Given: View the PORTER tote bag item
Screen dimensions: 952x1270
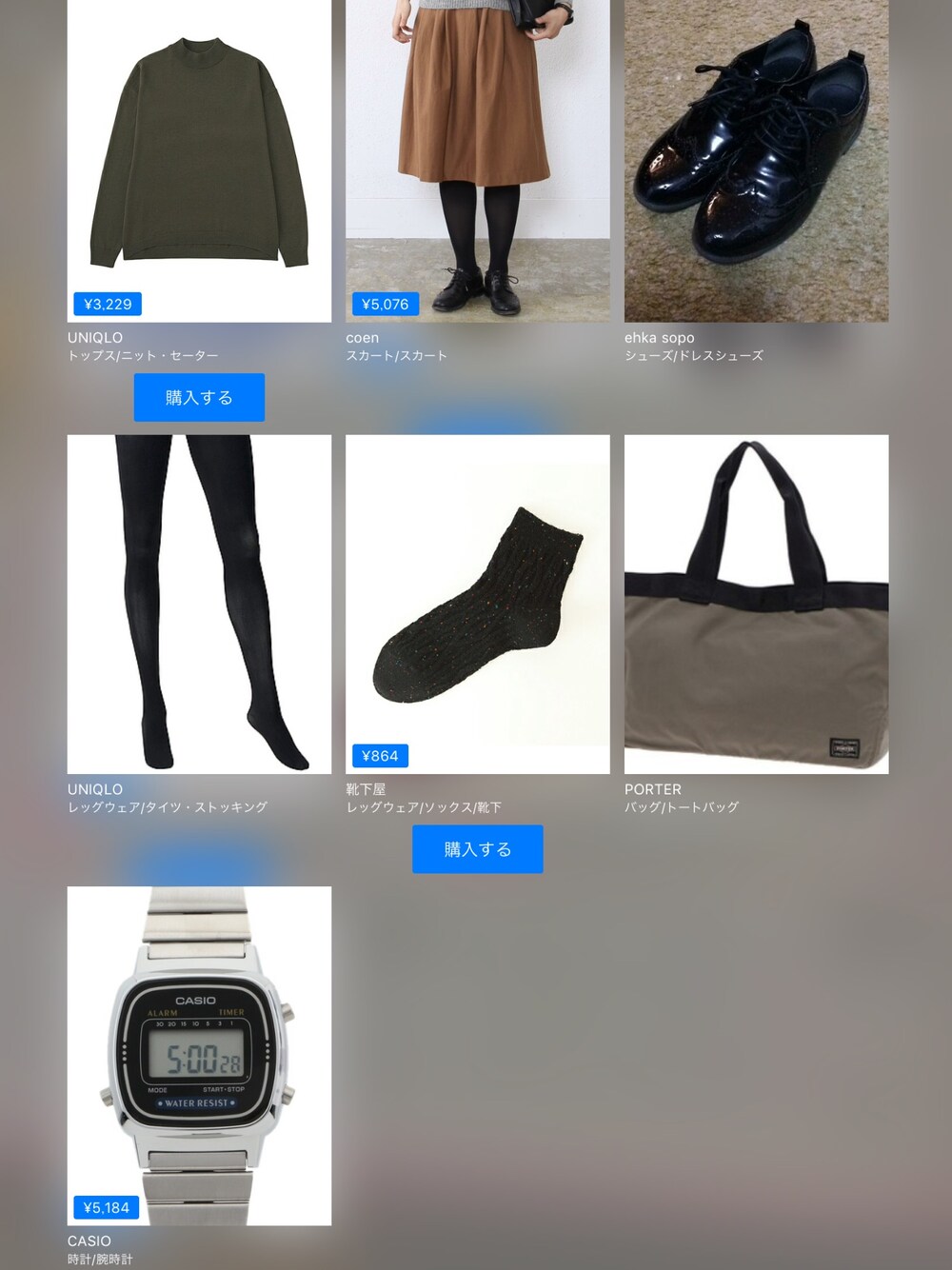Looking at the screenshot, I should point(756,604).
